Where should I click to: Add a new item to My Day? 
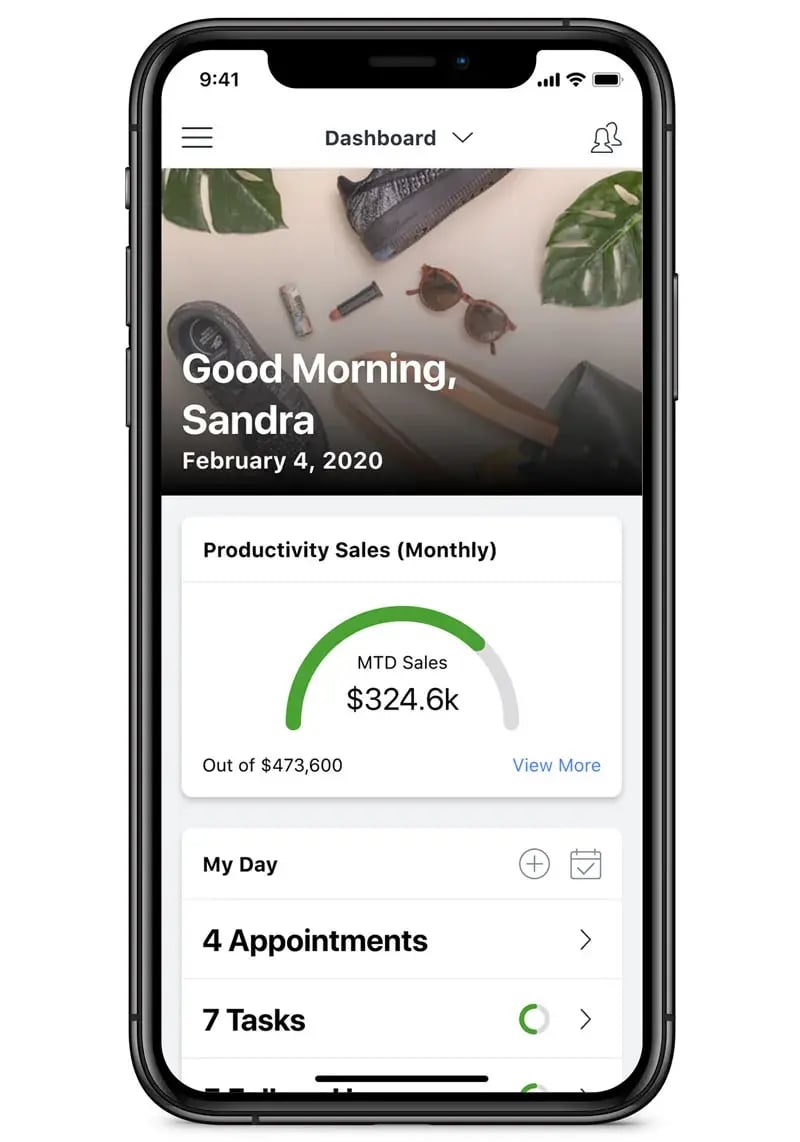534,864
